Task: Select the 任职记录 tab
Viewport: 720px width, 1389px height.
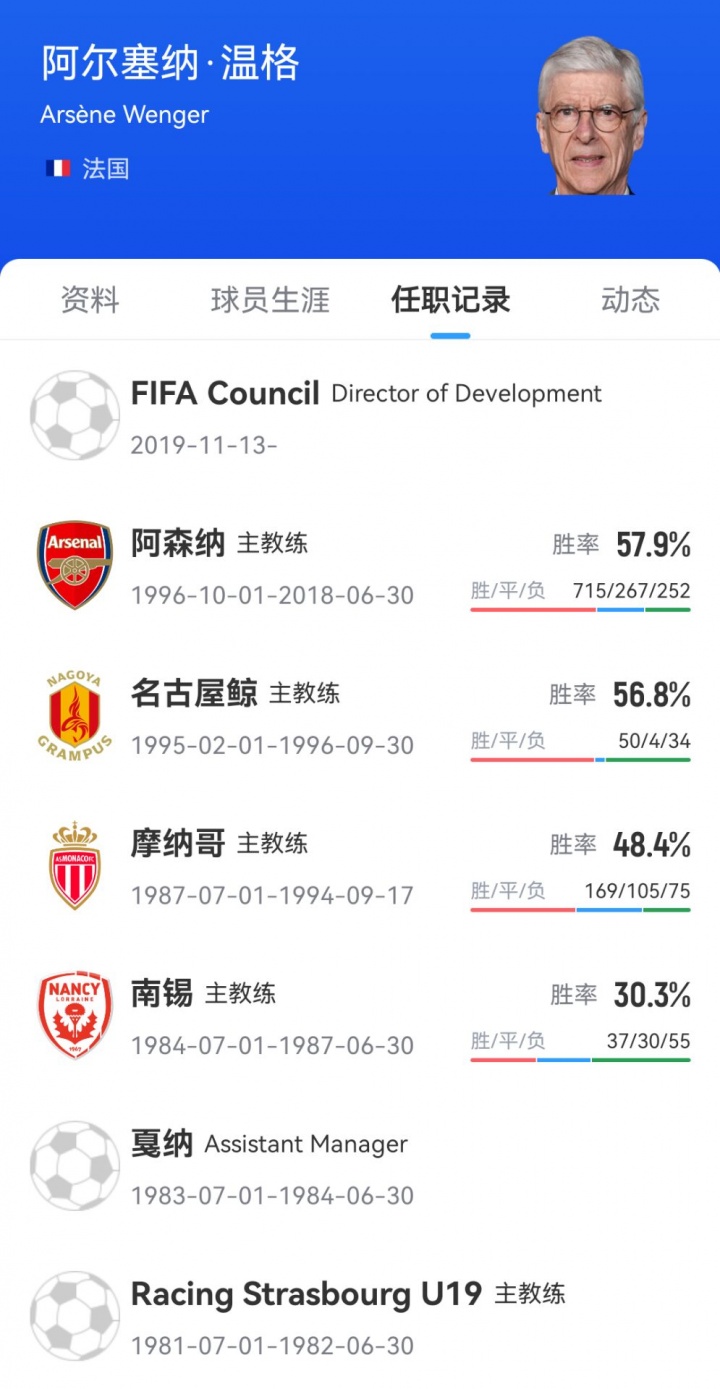Action: click(450, 299)
